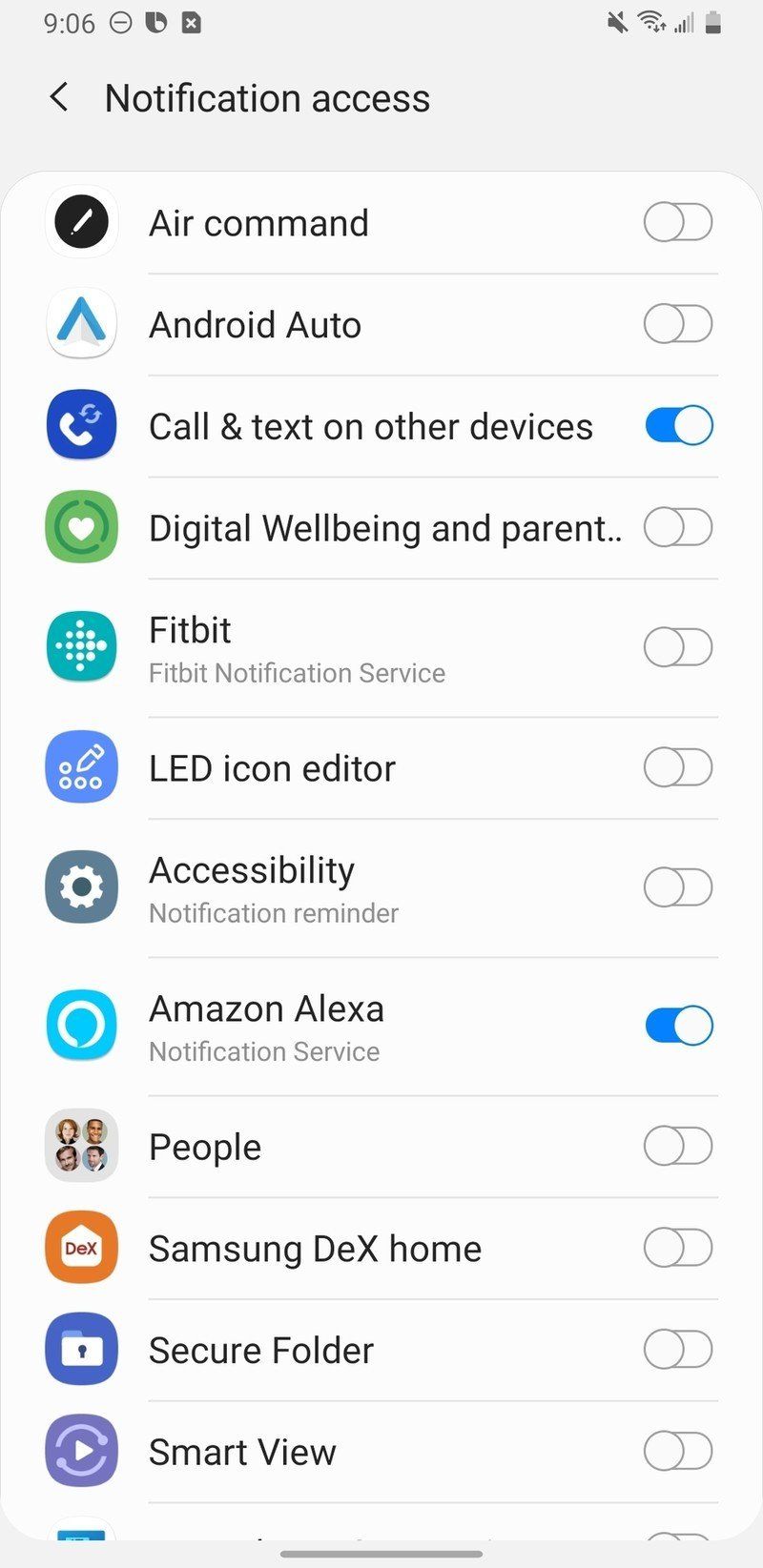
Task: Tap the Call & text on other devices icon
Action: click(81, 424)
